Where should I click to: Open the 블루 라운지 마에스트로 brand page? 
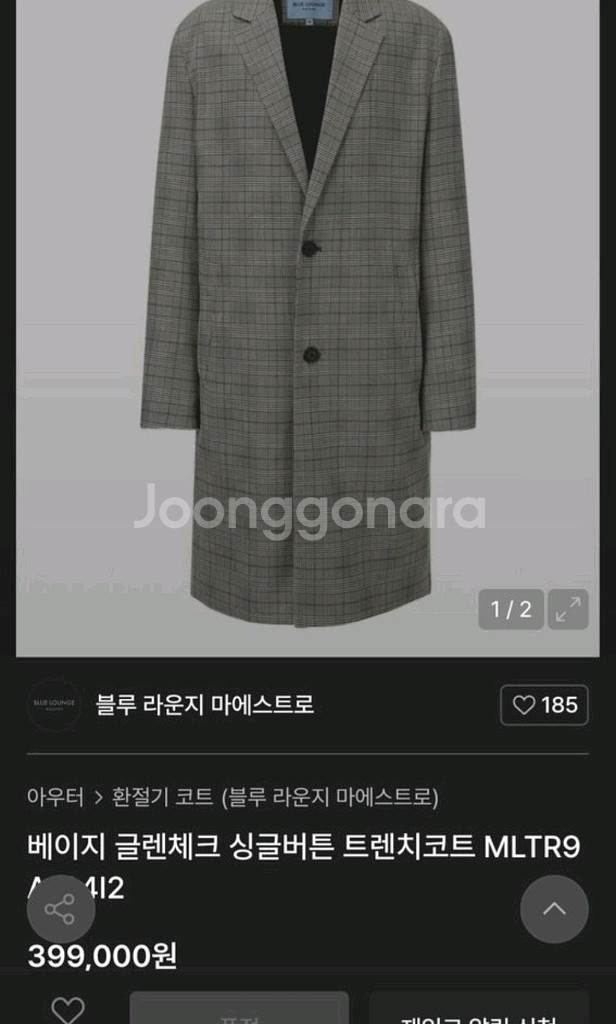coord(204,705)
